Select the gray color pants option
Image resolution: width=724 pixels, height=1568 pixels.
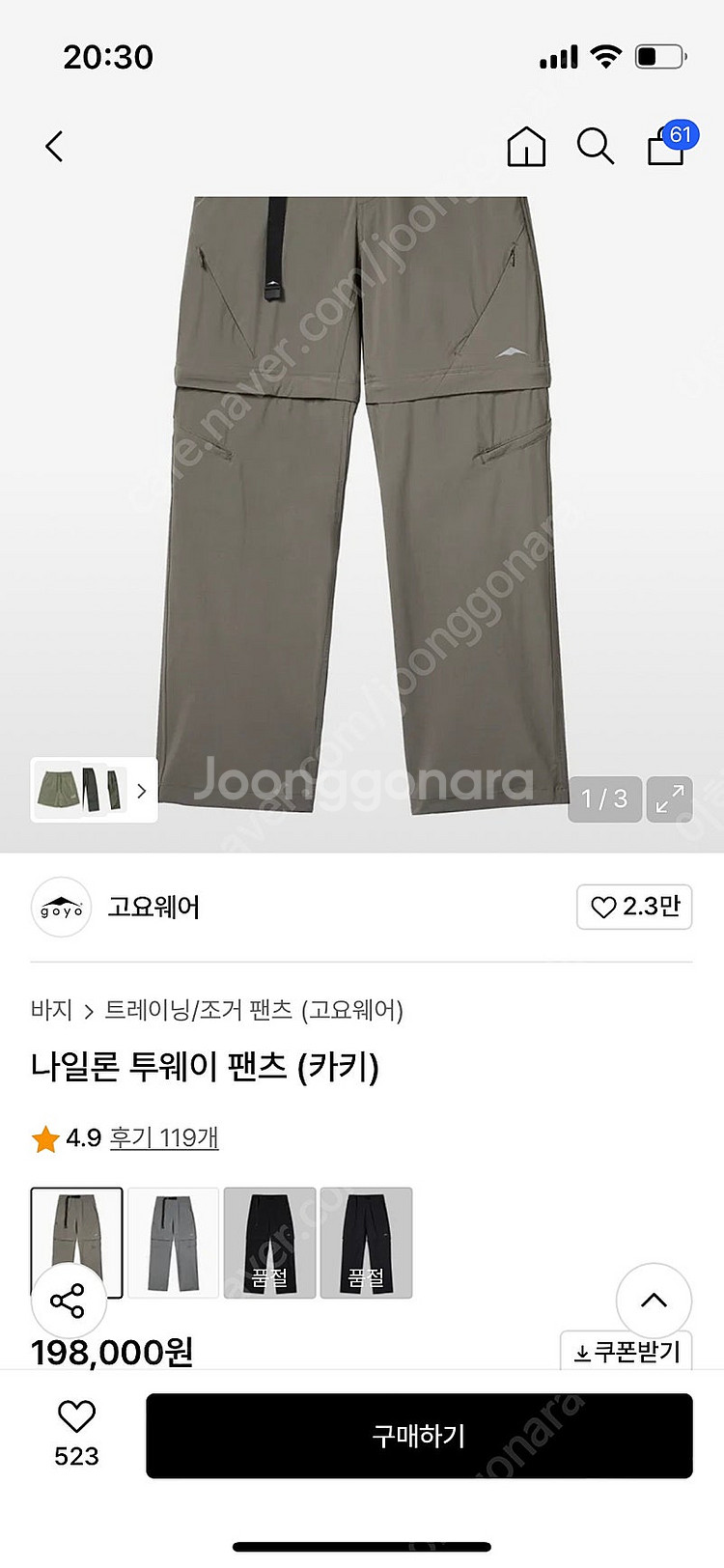173,1242
